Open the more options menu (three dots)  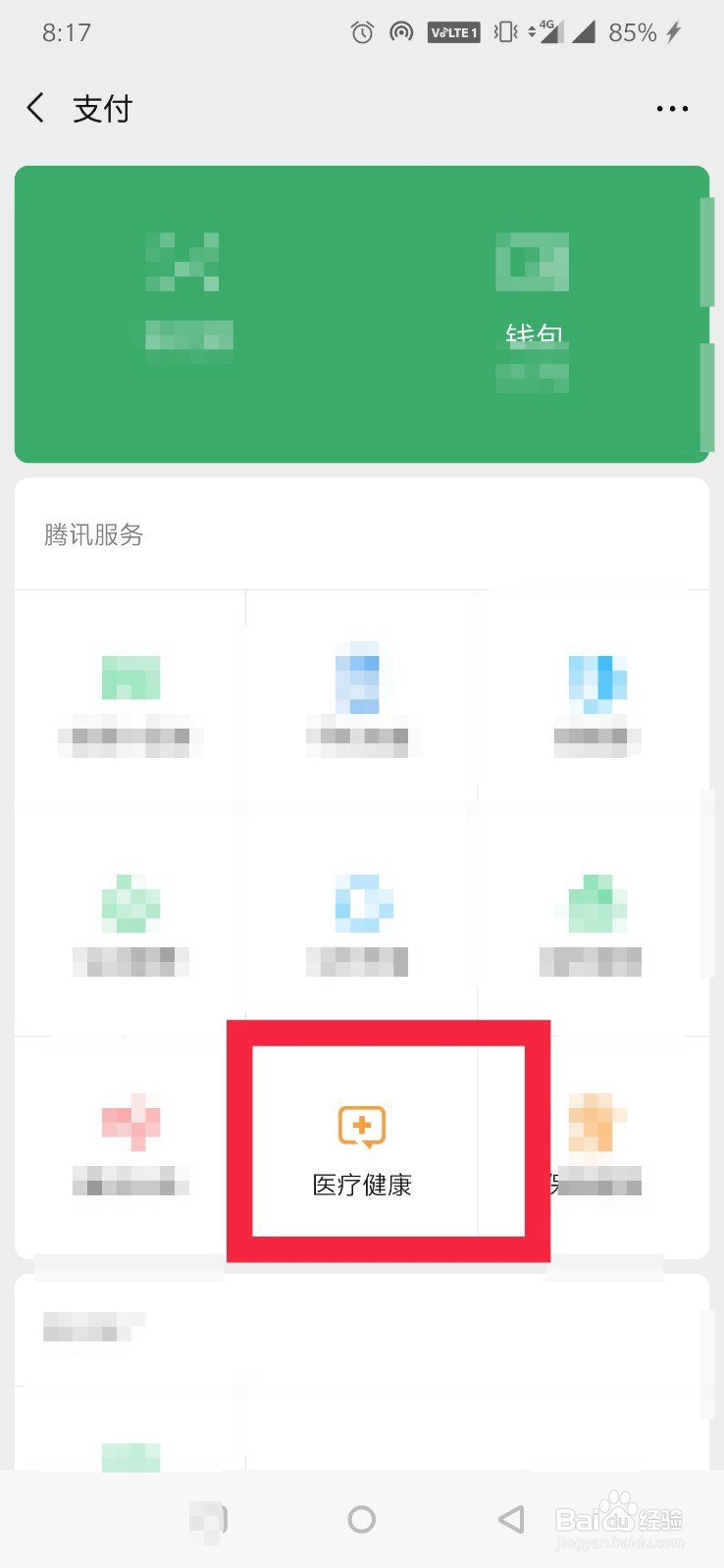(671, 109)
